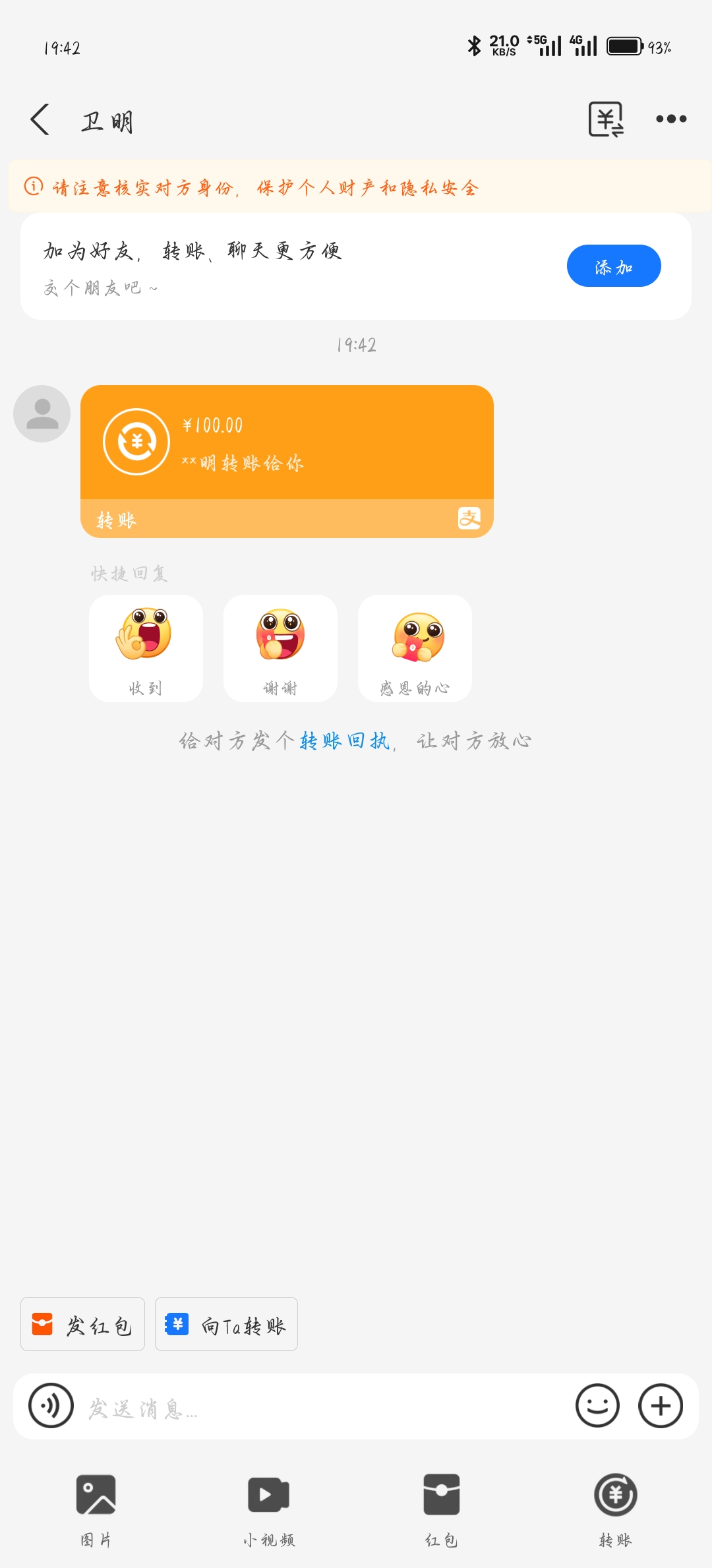Tap 发红包 to send a red packet
Image resolution: width=712 pixels, height=1568 pixels.
click(x=82, y=1324)
